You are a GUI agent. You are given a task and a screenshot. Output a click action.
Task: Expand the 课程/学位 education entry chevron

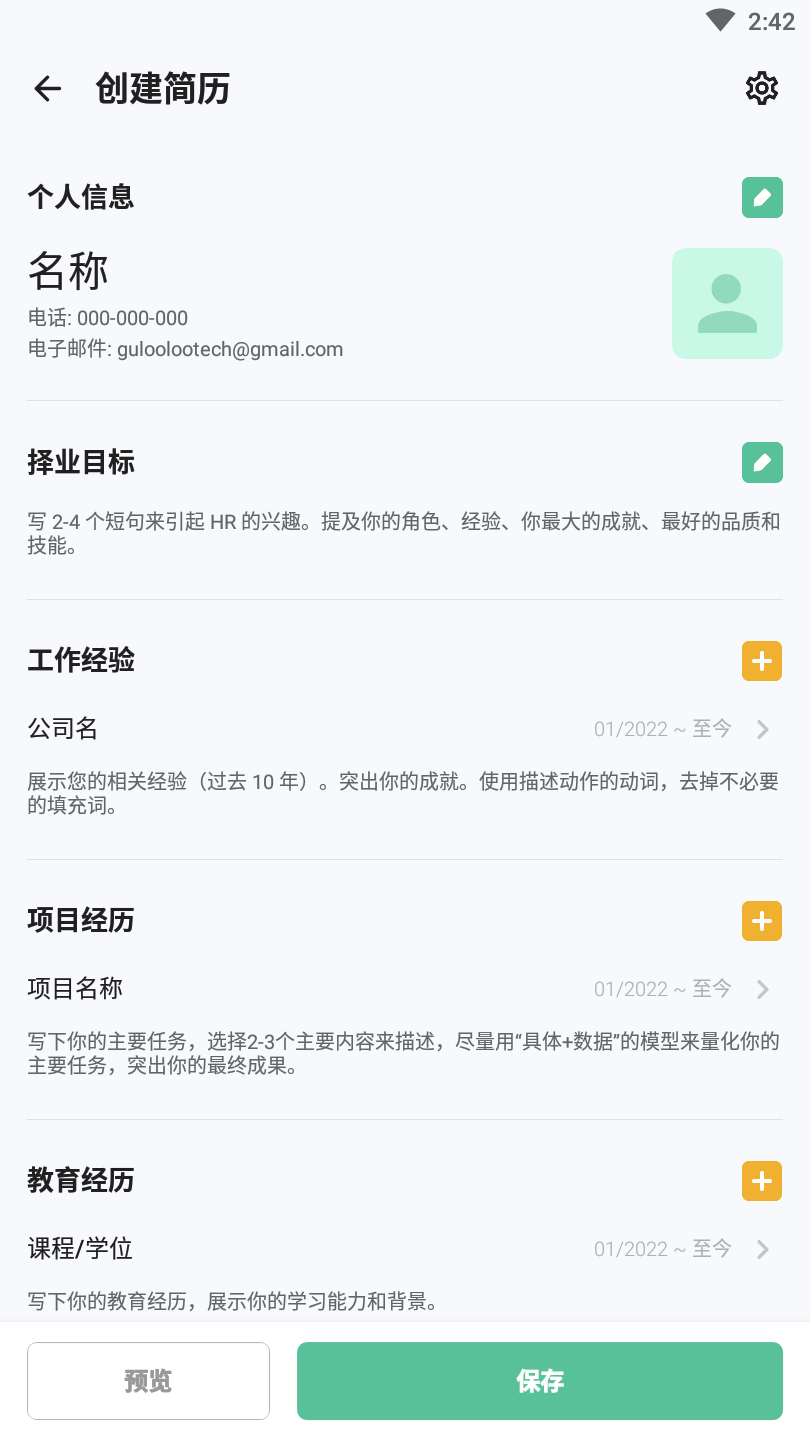point(762,1249)
